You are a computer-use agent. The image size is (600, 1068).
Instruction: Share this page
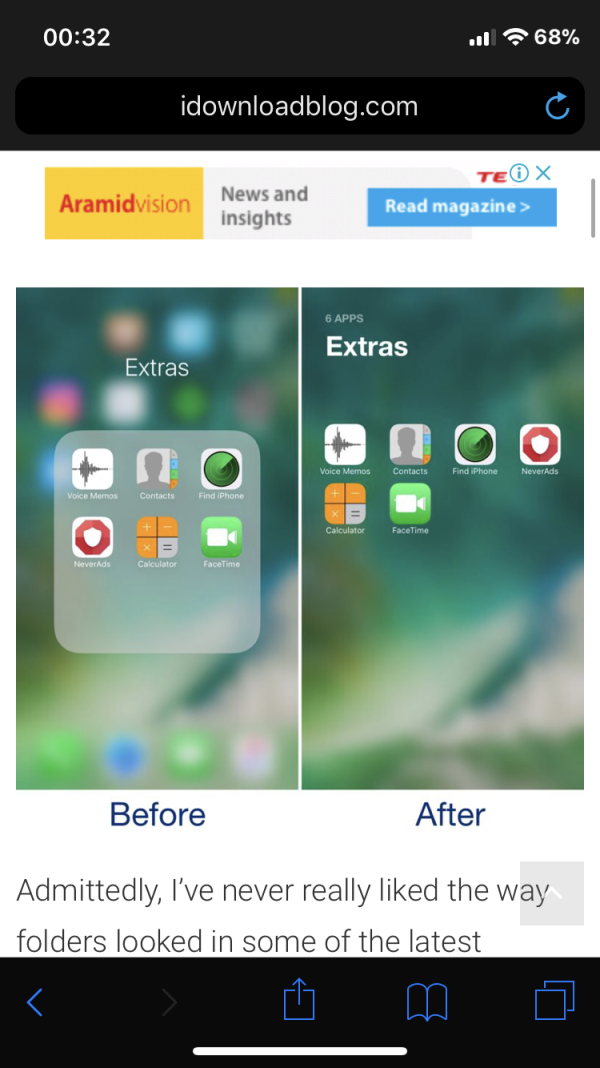[x=298, y=1000]
